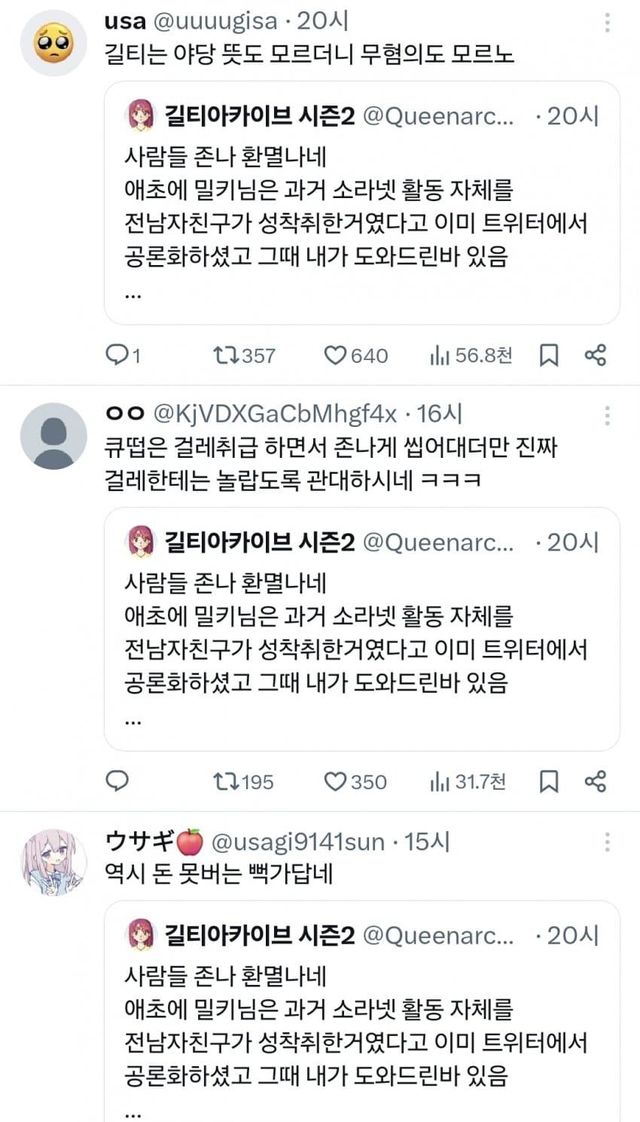View analytics of ㅇㅇ's tweet showing 31.7천

click(467, 781)
